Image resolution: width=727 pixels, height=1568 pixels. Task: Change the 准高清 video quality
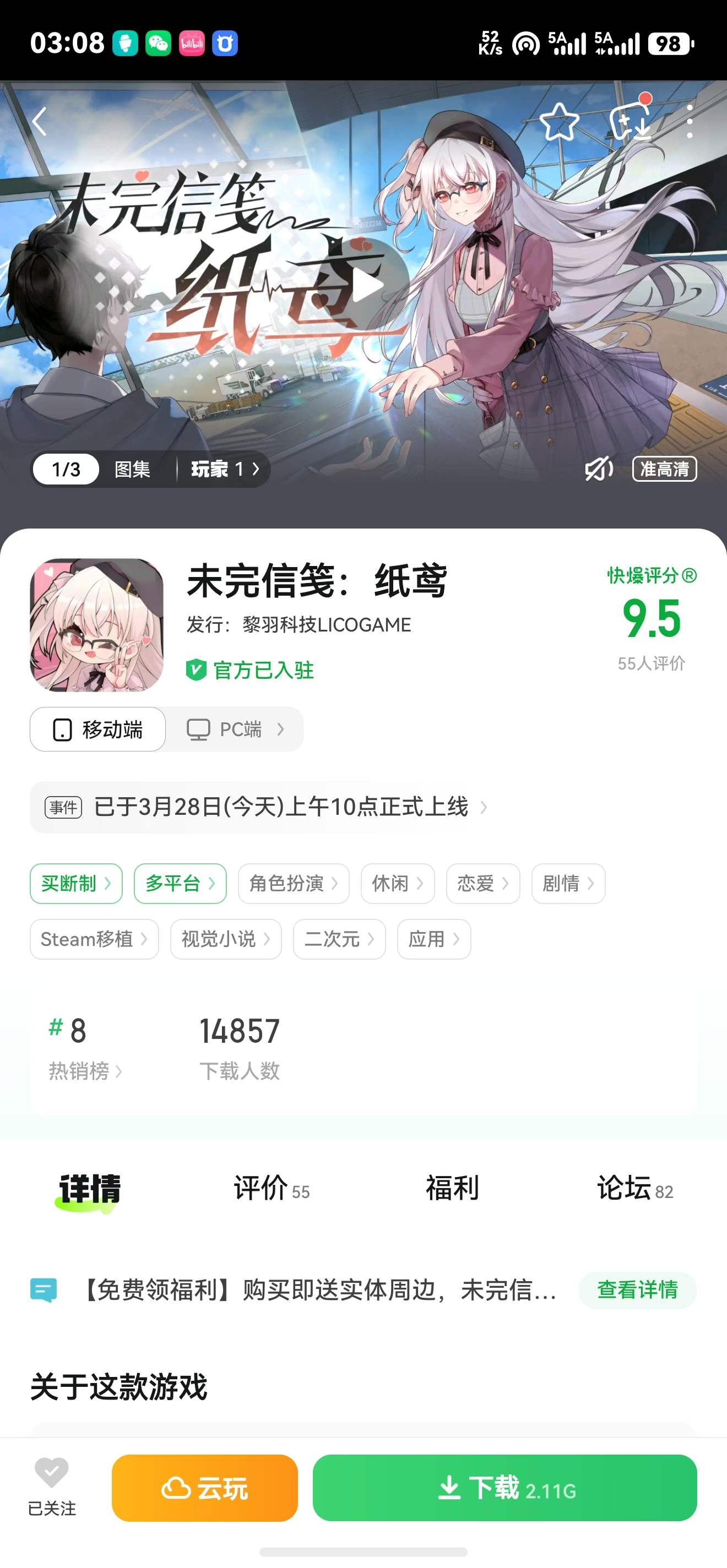664,469
